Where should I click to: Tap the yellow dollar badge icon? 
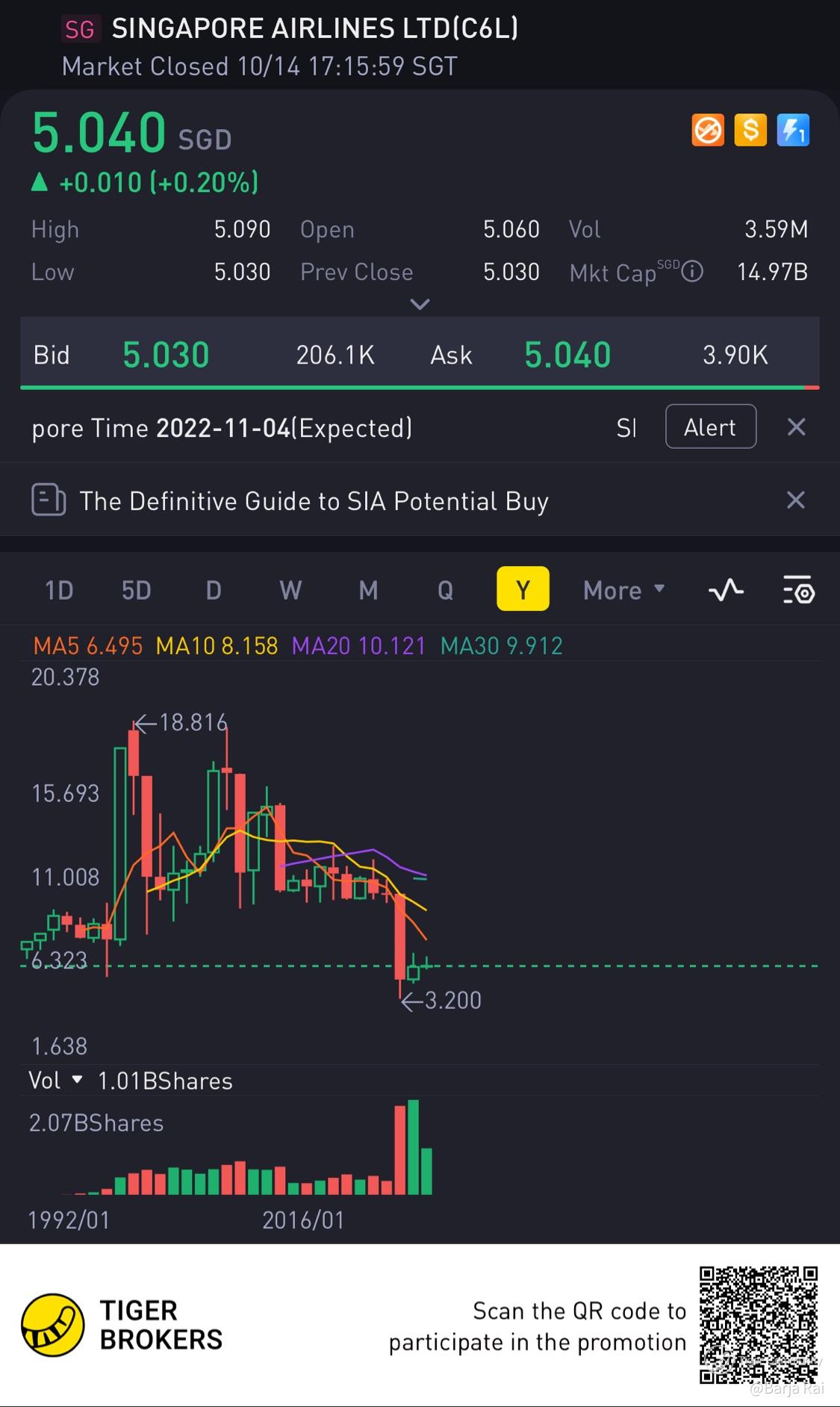pos(750,130)
